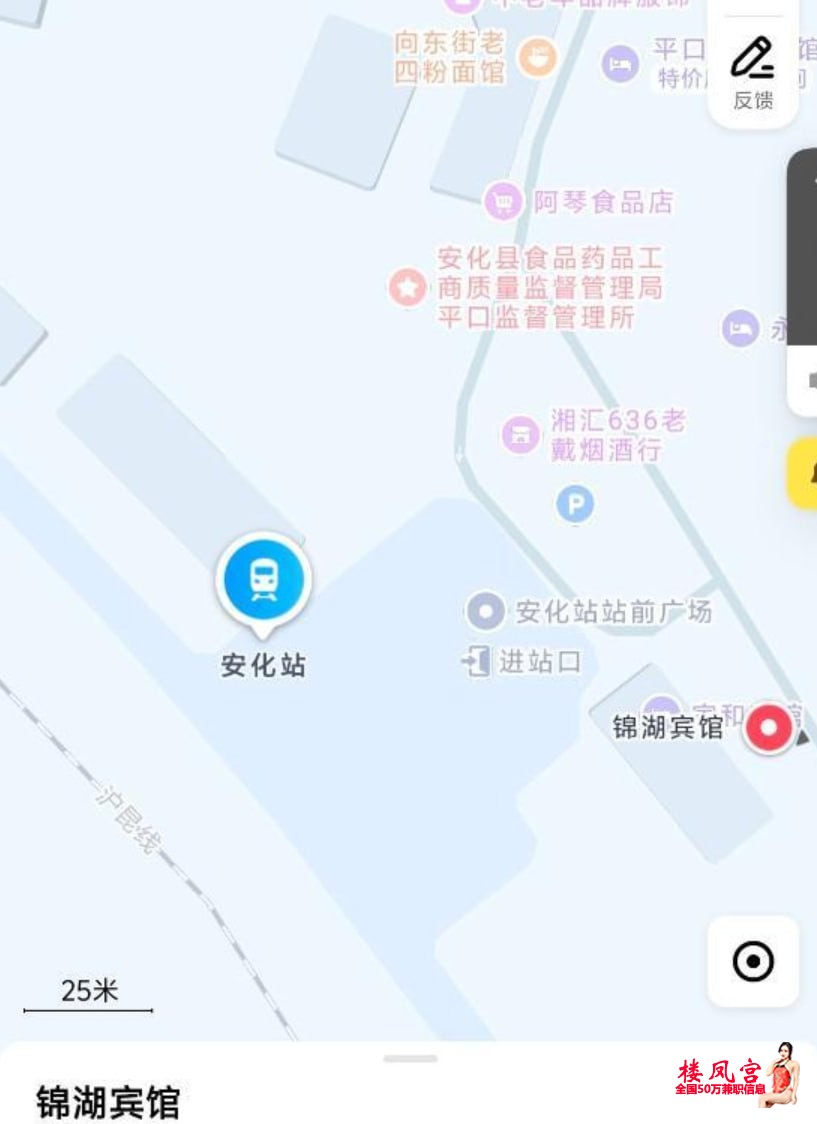The width and height of the screenshot is (817, 1124).
Task: Tap the red destination pin at 锦湖宾馆
Action: pos(768,729)
